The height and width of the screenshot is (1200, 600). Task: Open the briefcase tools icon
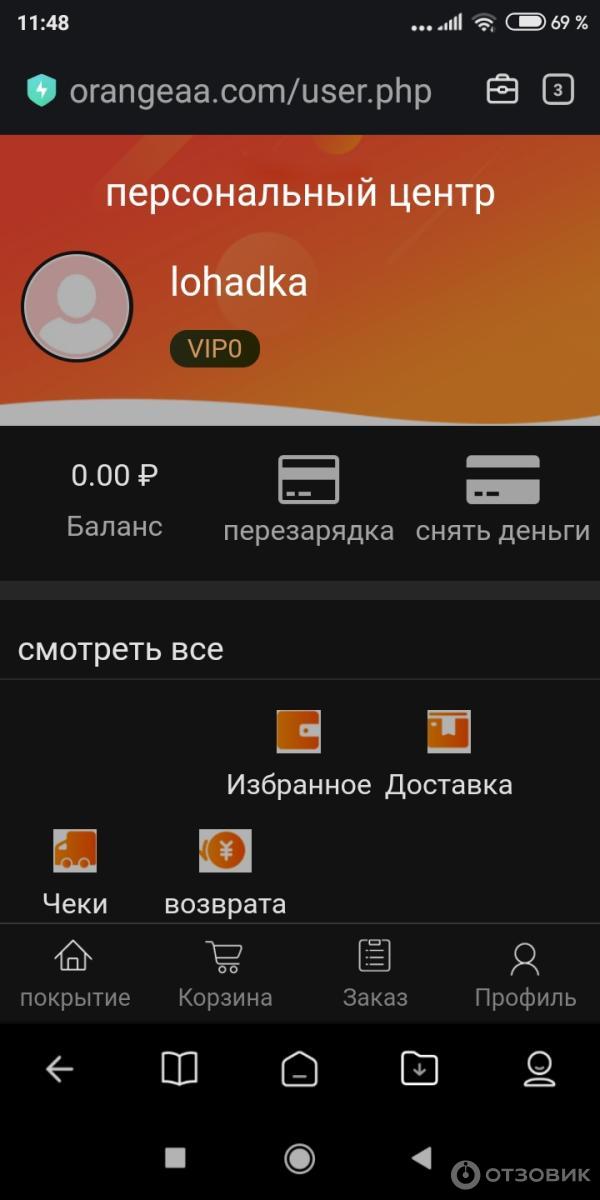point(502,90)
